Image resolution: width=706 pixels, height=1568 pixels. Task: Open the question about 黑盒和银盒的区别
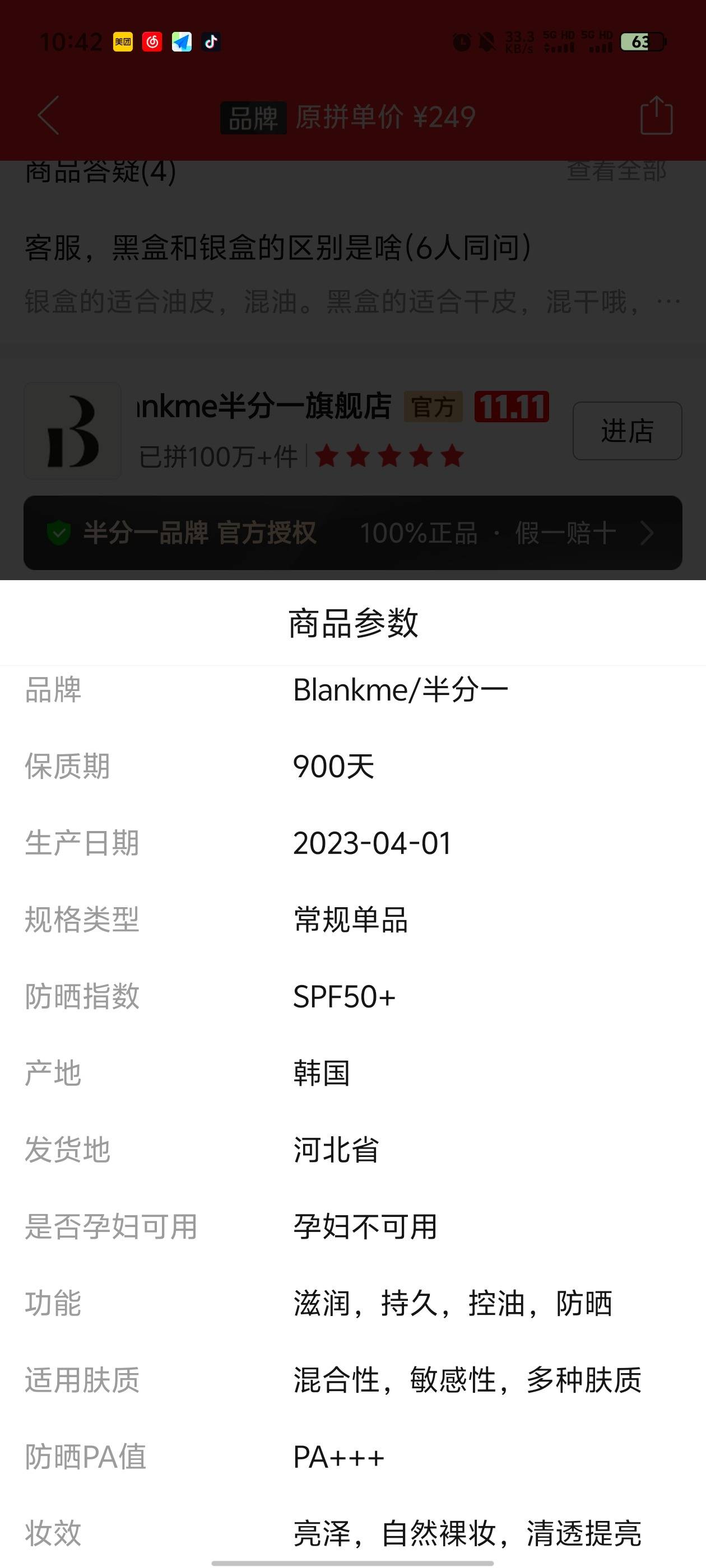click(278, 248)
